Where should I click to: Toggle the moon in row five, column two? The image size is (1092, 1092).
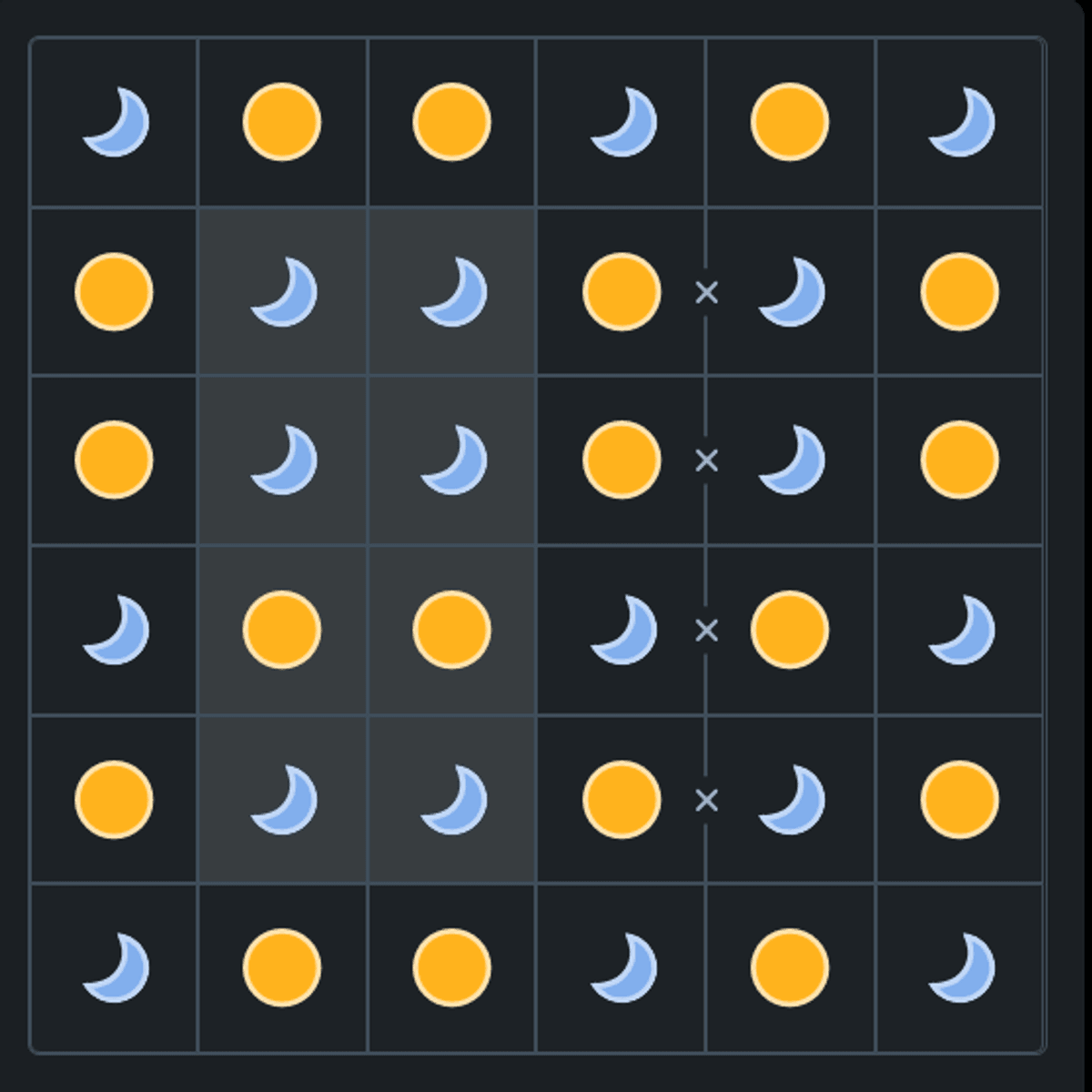(283, 799)
